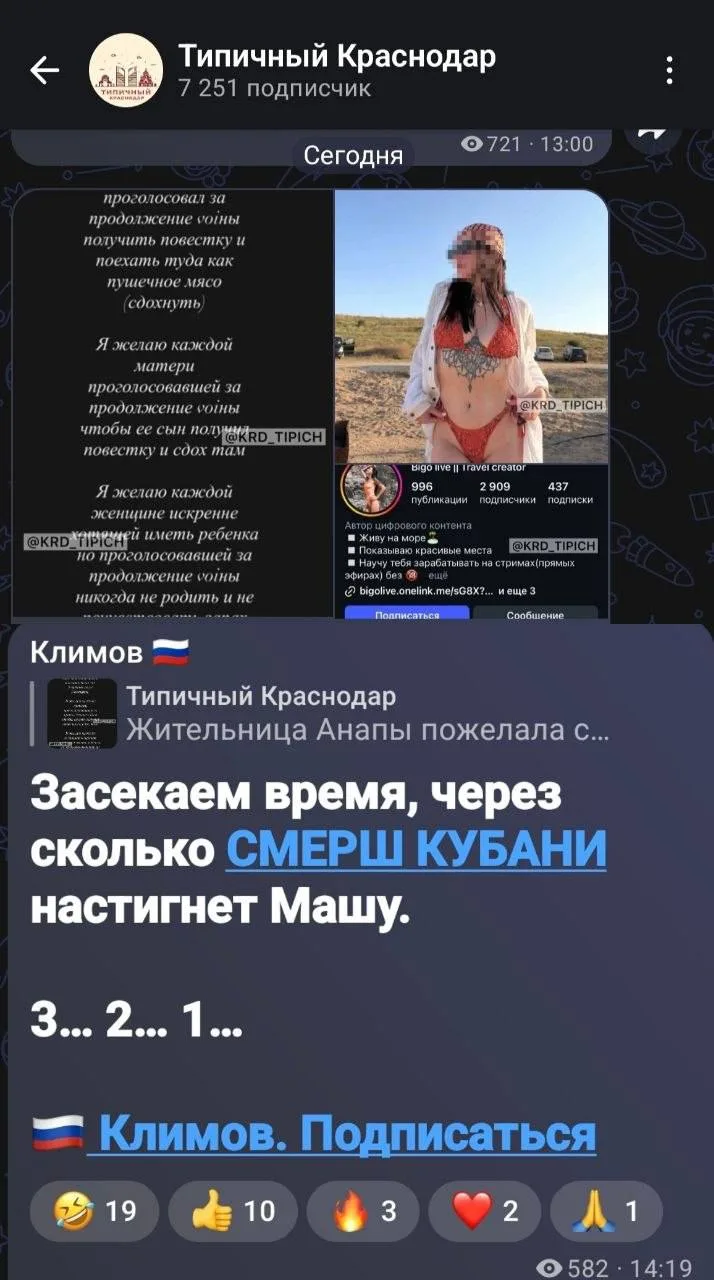Open the quoted Типичный Краснодар reply

[320, 714]
